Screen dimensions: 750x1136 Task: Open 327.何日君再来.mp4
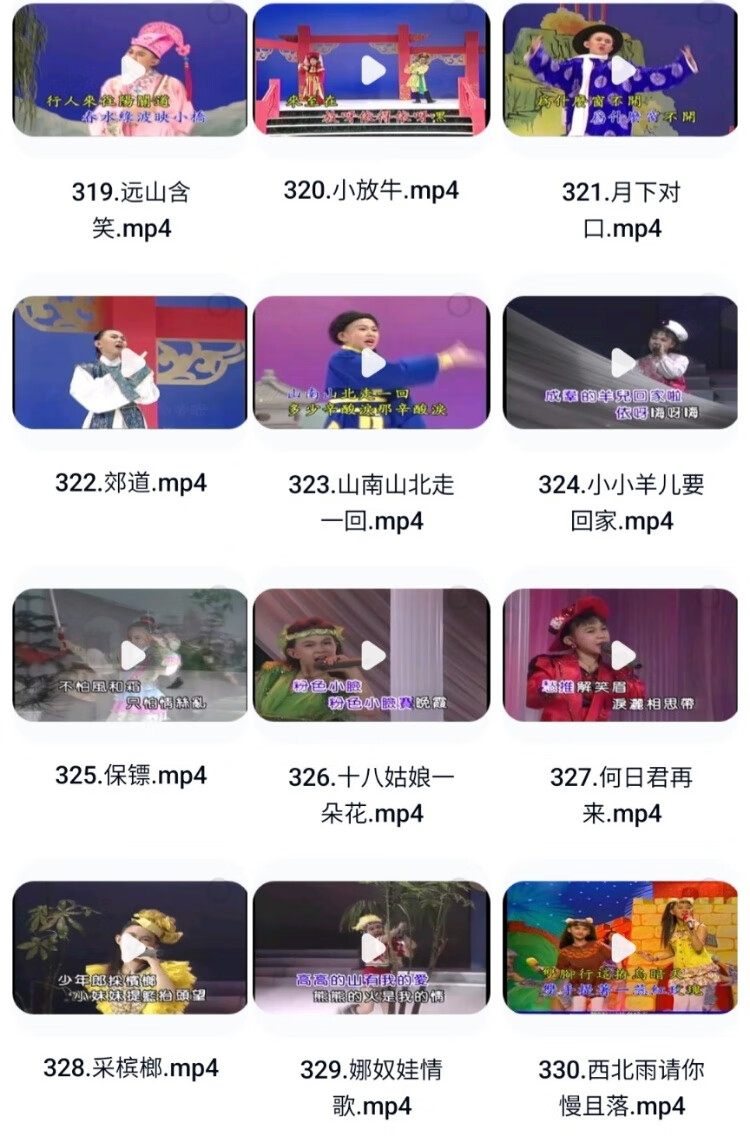pyautogui.click(x=621, y=655)
